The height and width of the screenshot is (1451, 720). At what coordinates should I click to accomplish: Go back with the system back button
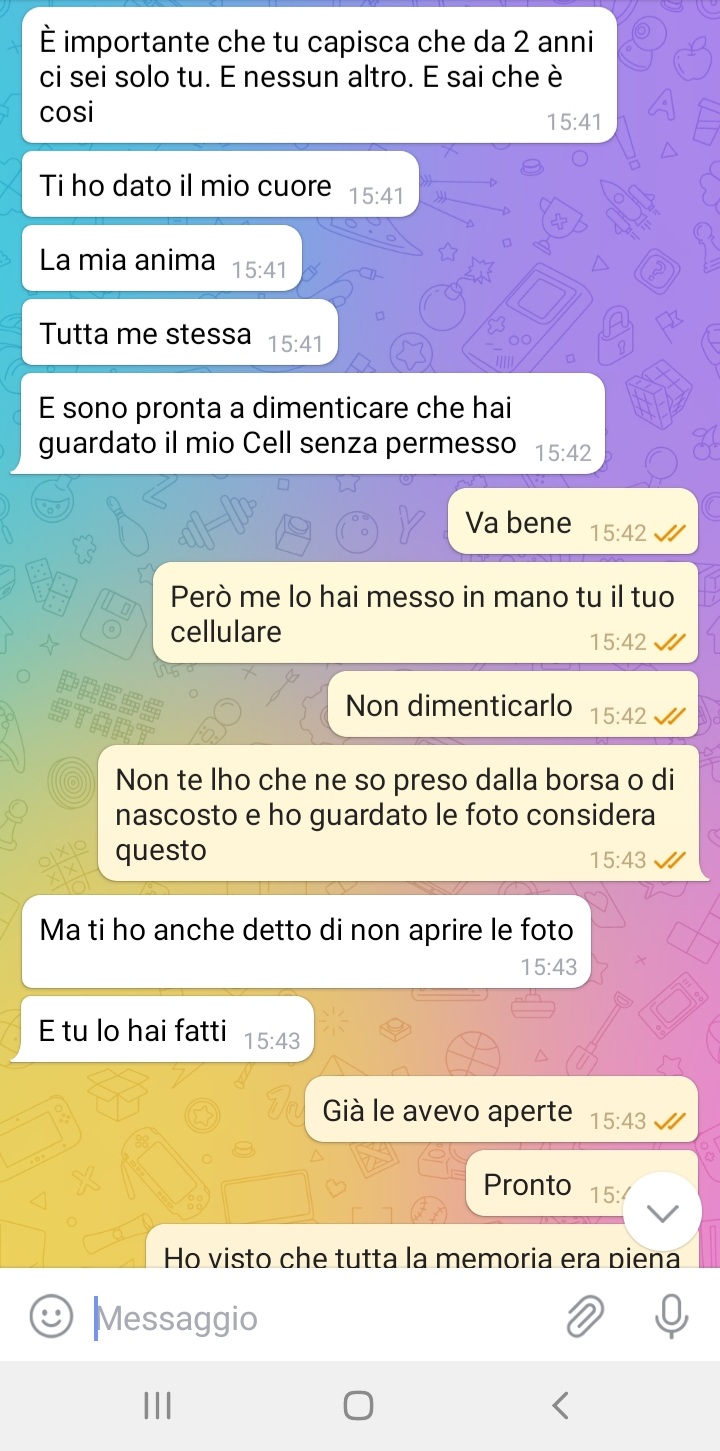pyautogui.click(x=561, y=1405)
